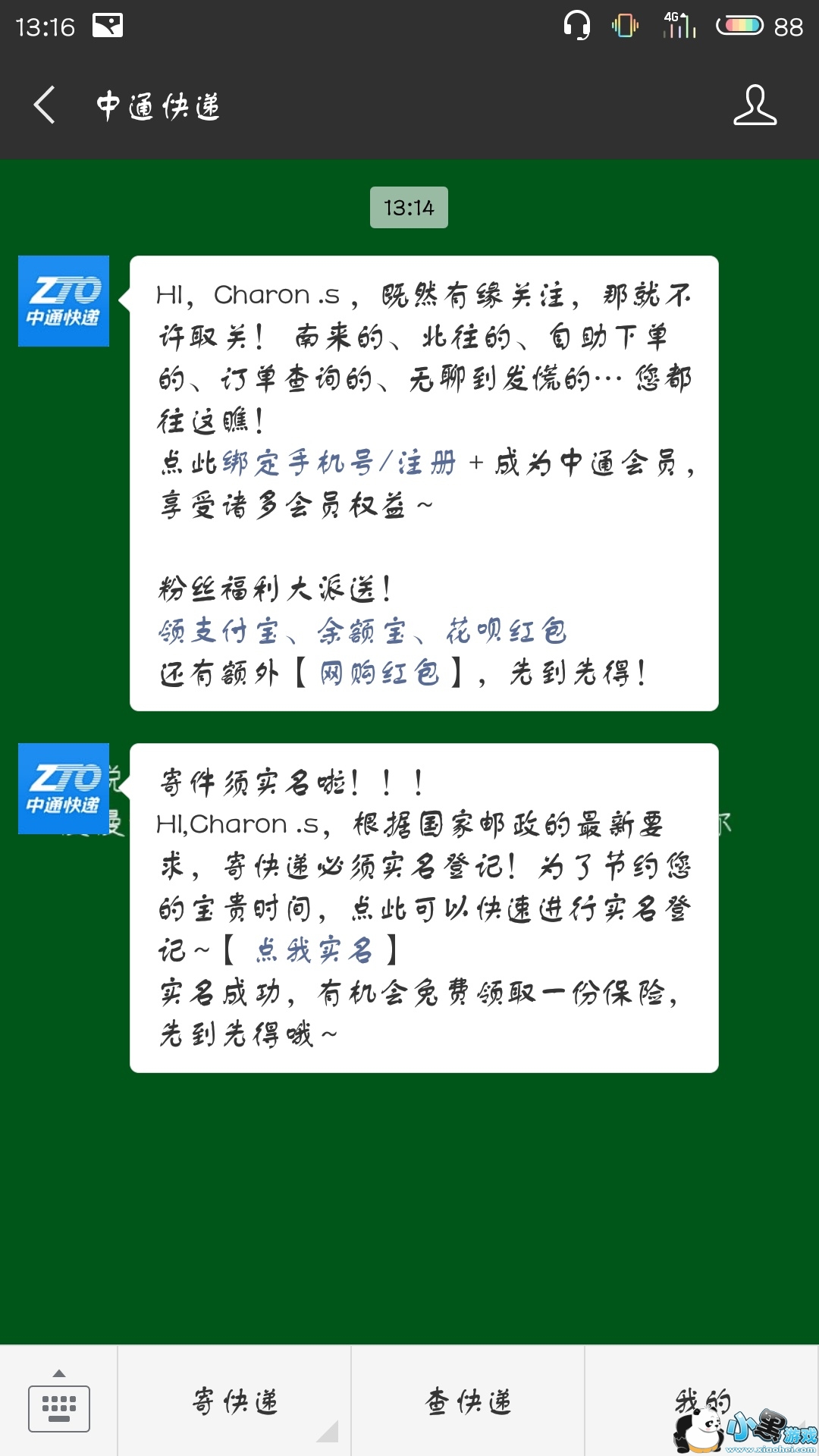Go back from the 中通快递 chat
Viewport: 819px width, 1456px height.
click(45, 105)
